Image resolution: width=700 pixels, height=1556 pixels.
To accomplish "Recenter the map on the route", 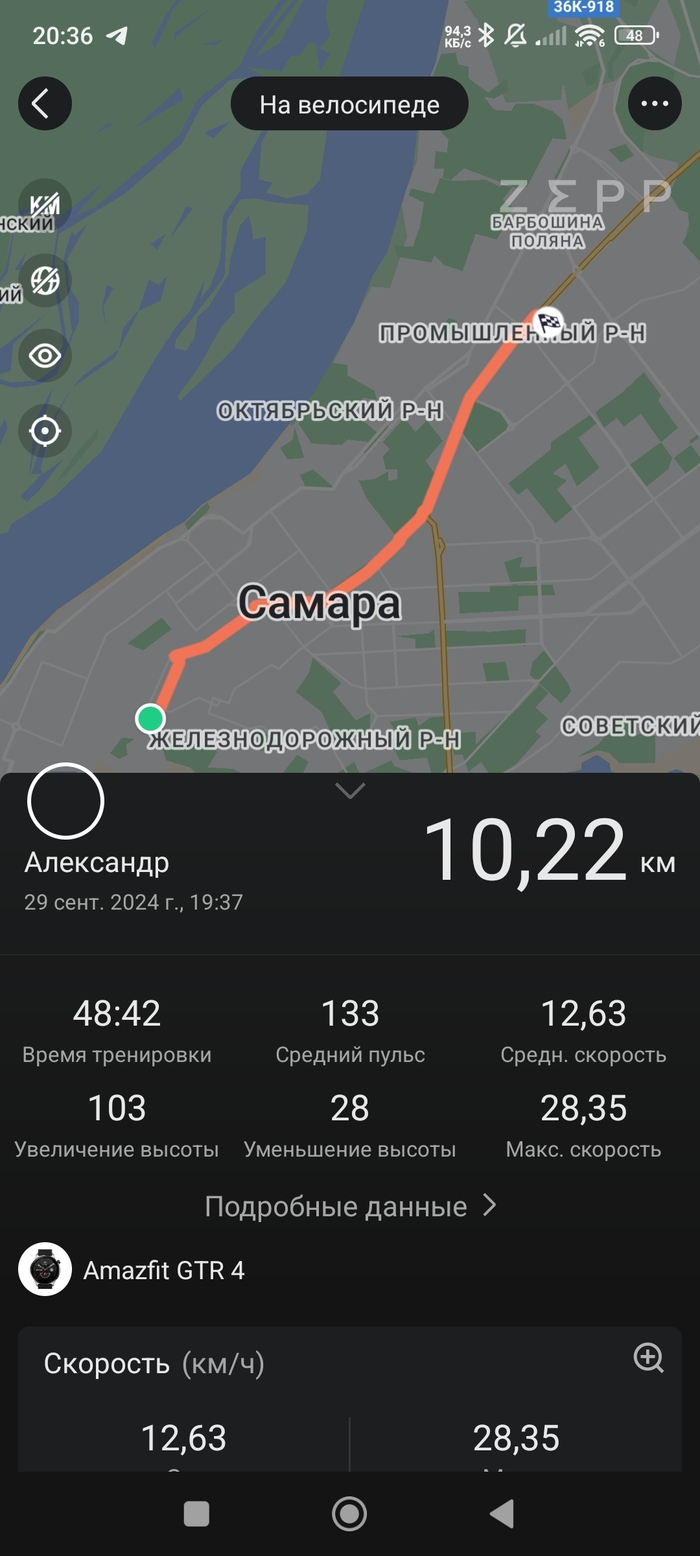I will coord(45,431).
